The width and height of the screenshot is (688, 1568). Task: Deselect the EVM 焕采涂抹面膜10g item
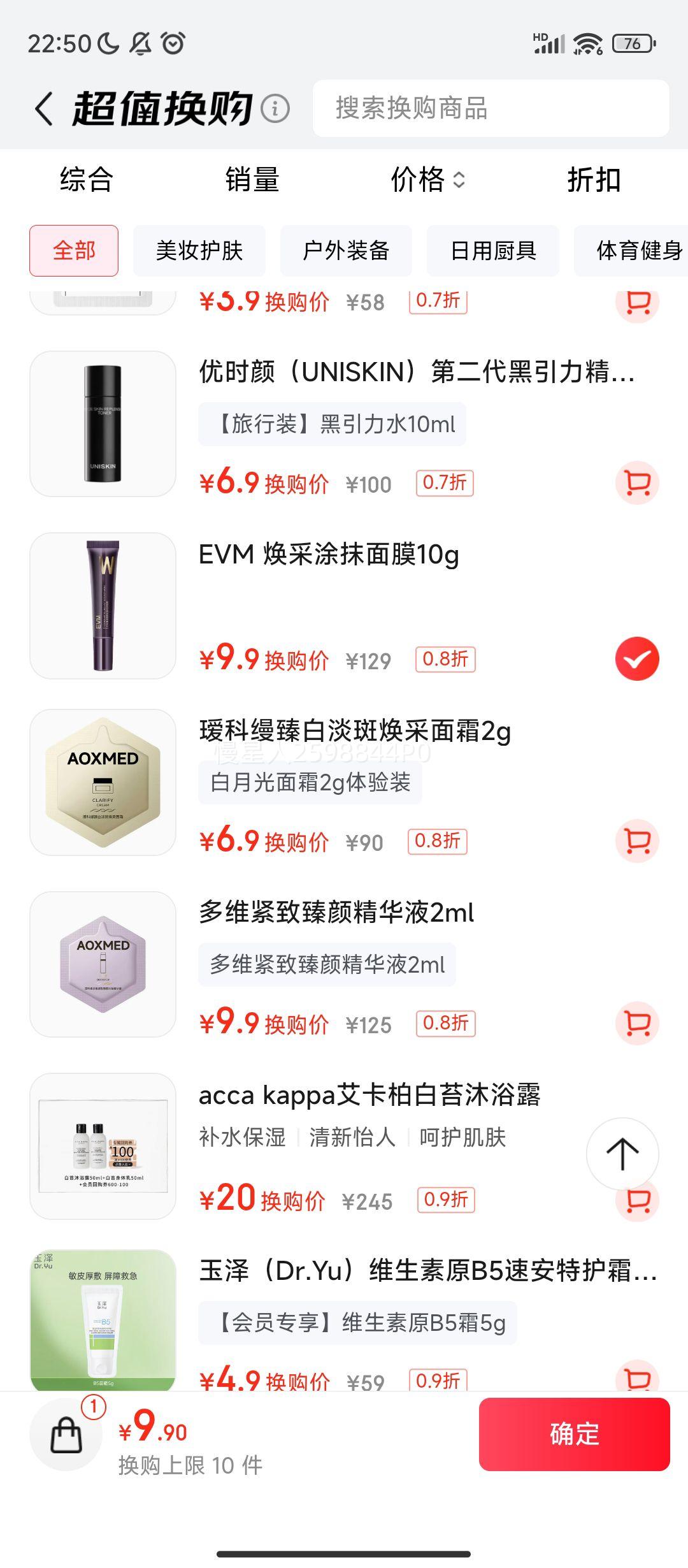point(637,658)
